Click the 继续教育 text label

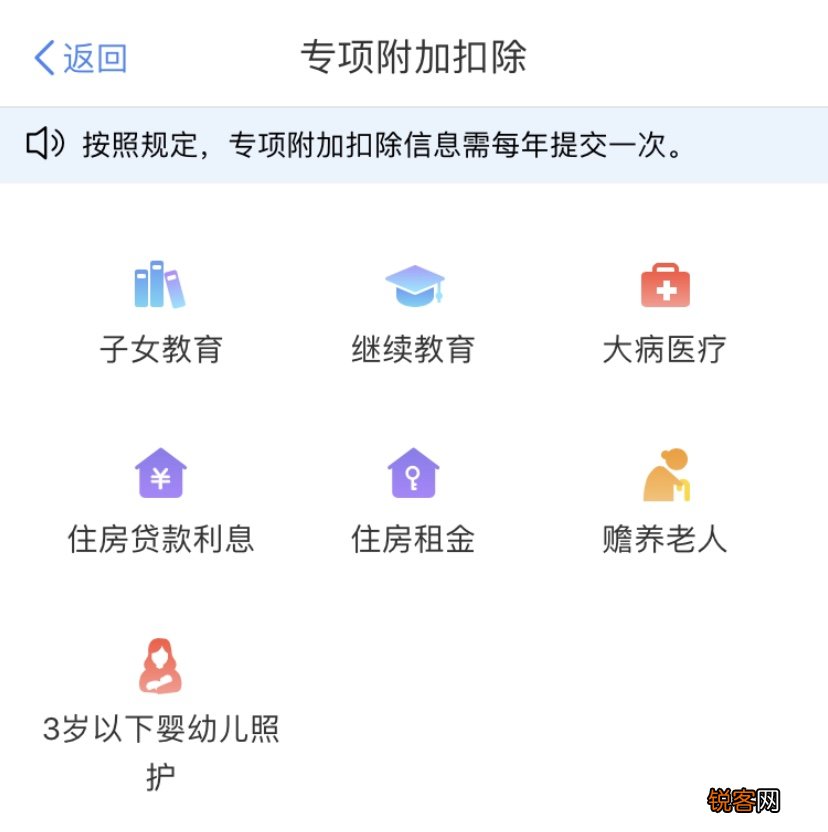[414, 349]
